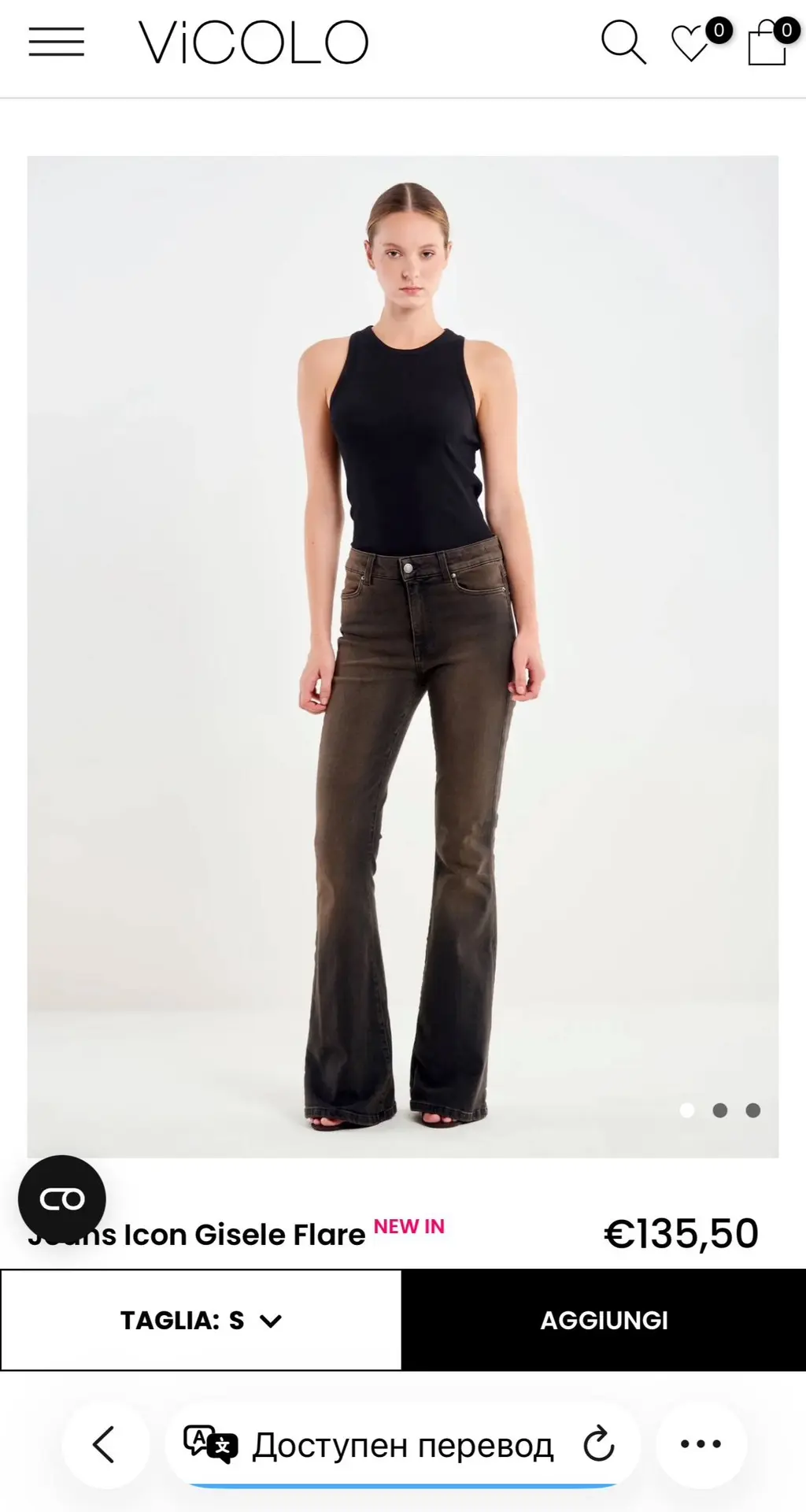Image resolution: width=806 pixels, height=1512 pixels.
Task: Go back in the browser
Action: pos(105,1444)
